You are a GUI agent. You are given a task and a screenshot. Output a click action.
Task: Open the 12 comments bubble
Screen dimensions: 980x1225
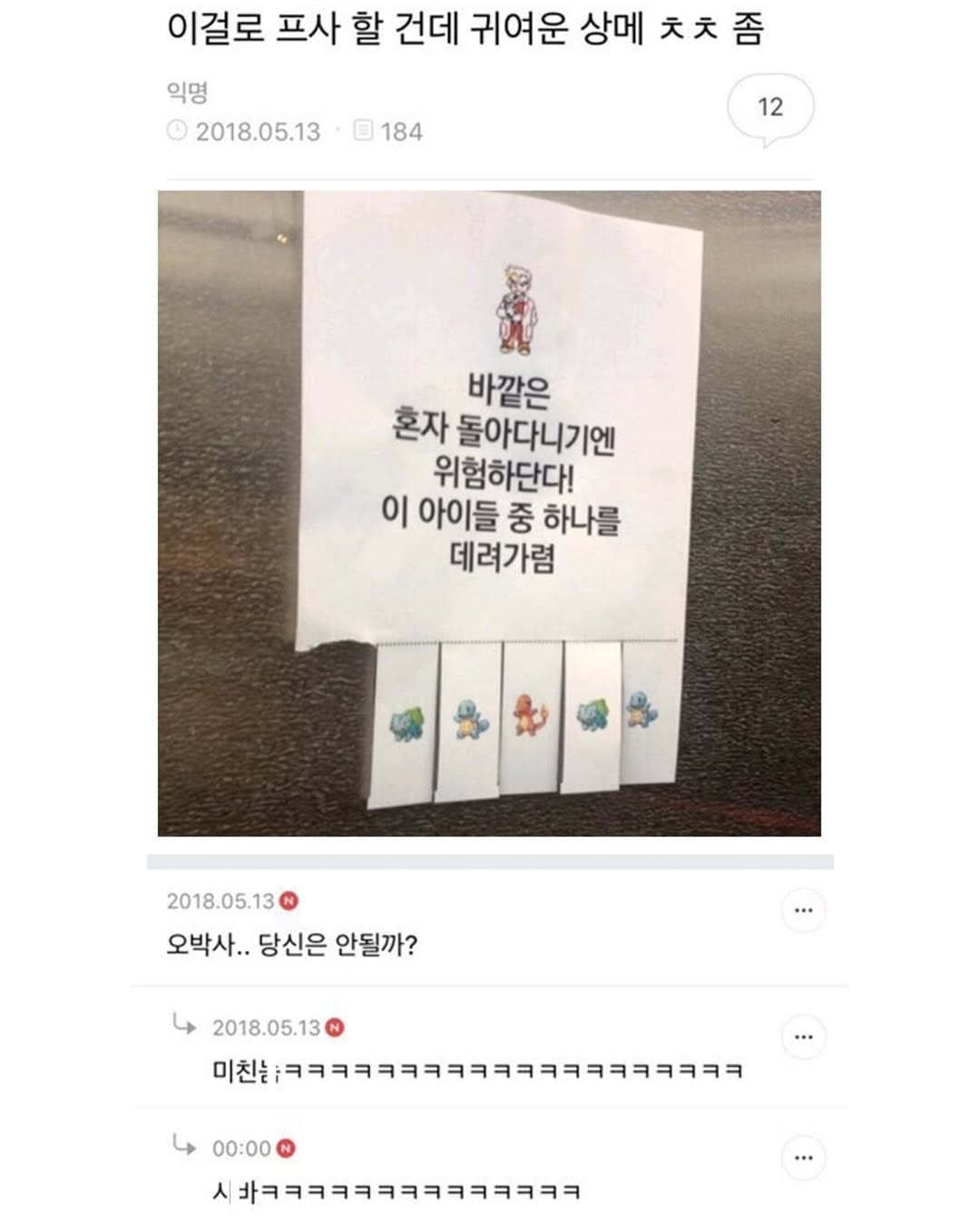point(770,107)
